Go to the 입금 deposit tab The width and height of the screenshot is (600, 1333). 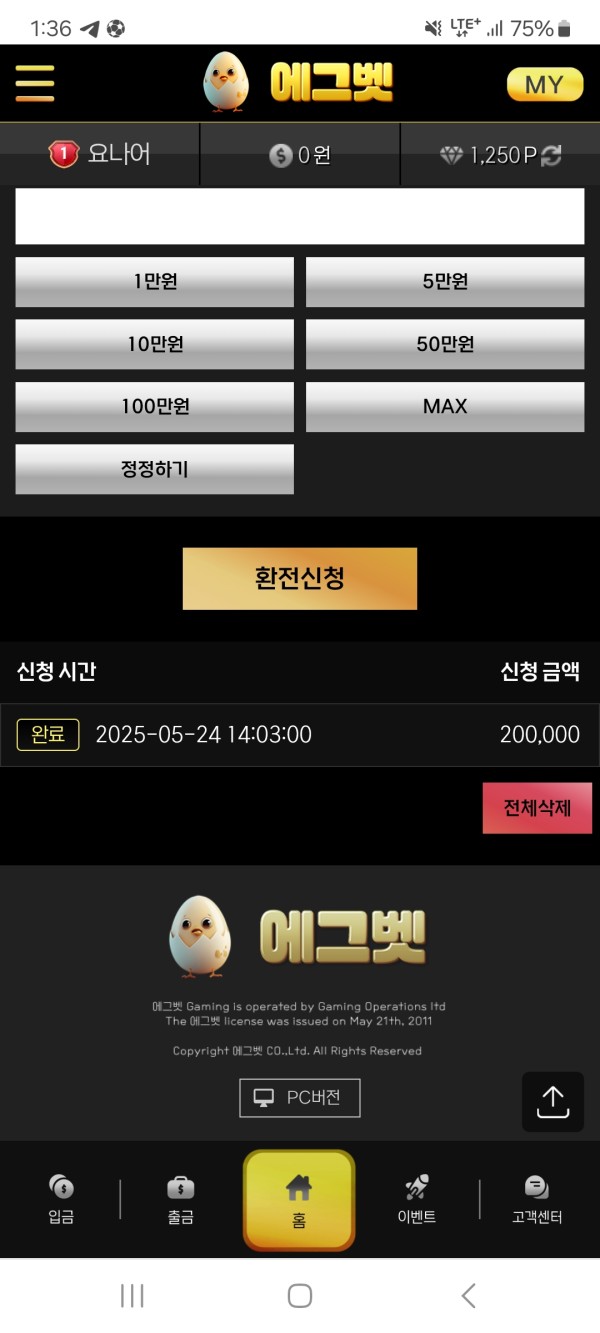tap(61, 1199)
